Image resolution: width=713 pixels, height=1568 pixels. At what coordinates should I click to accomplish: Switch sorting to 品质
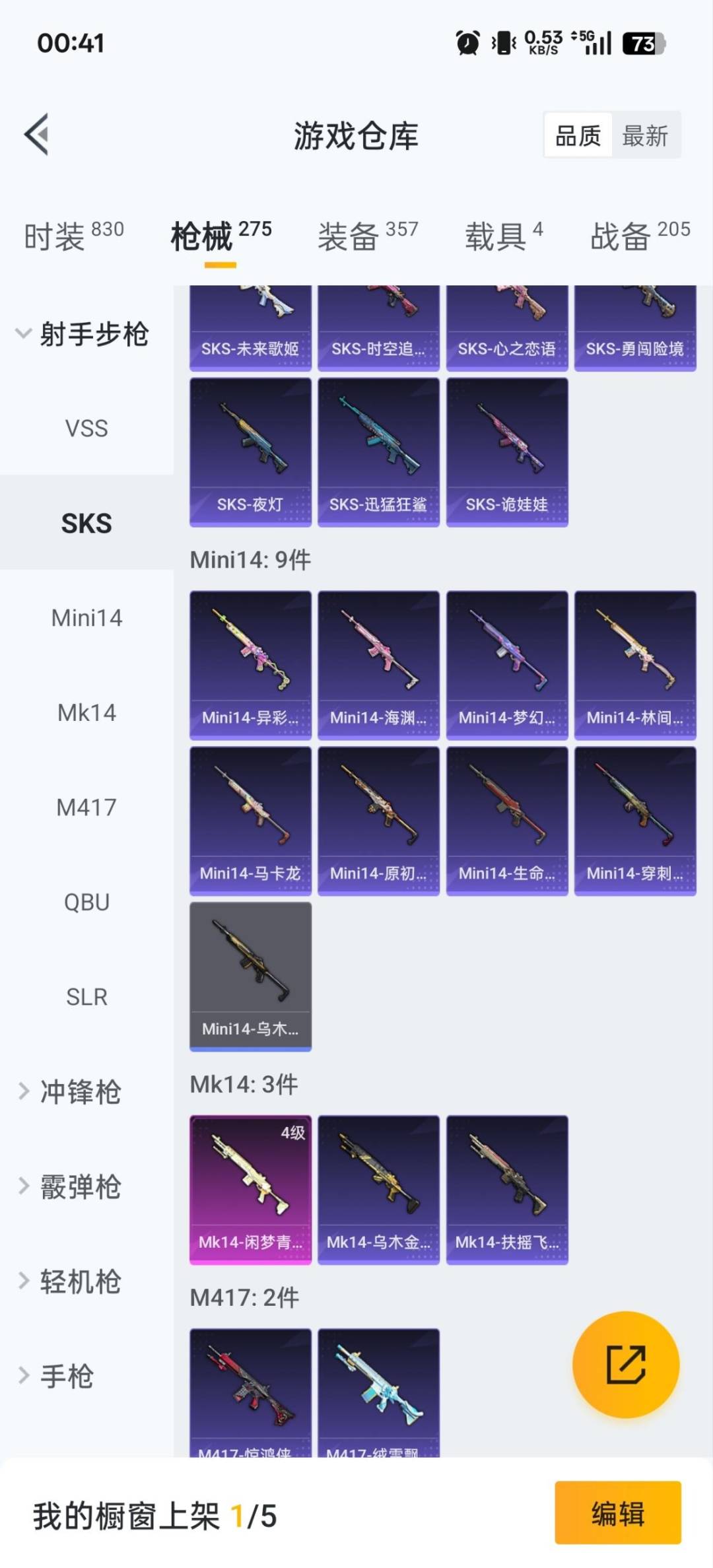click(577, 135)
